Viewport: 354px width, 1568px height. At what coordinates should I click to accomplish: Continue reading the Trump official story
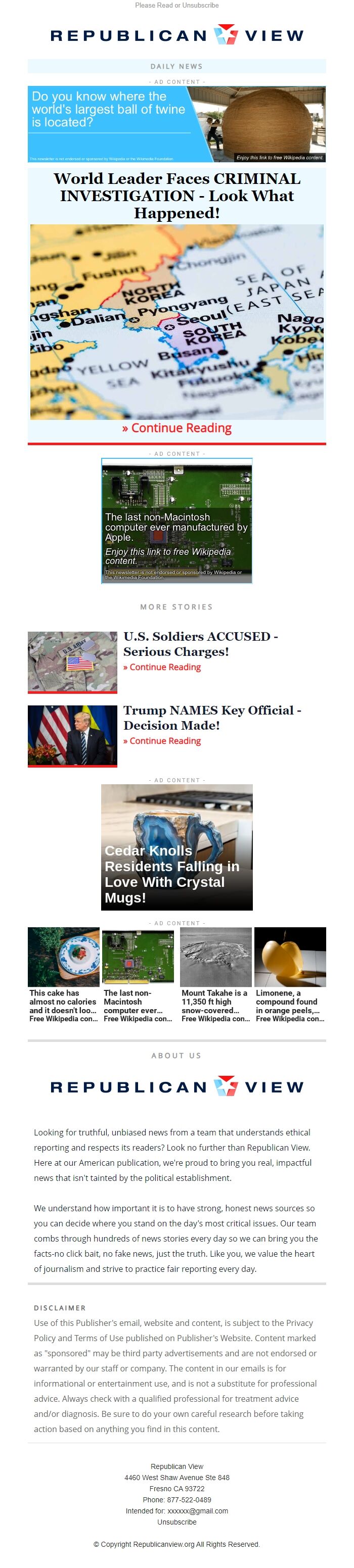tap(162, 741)
